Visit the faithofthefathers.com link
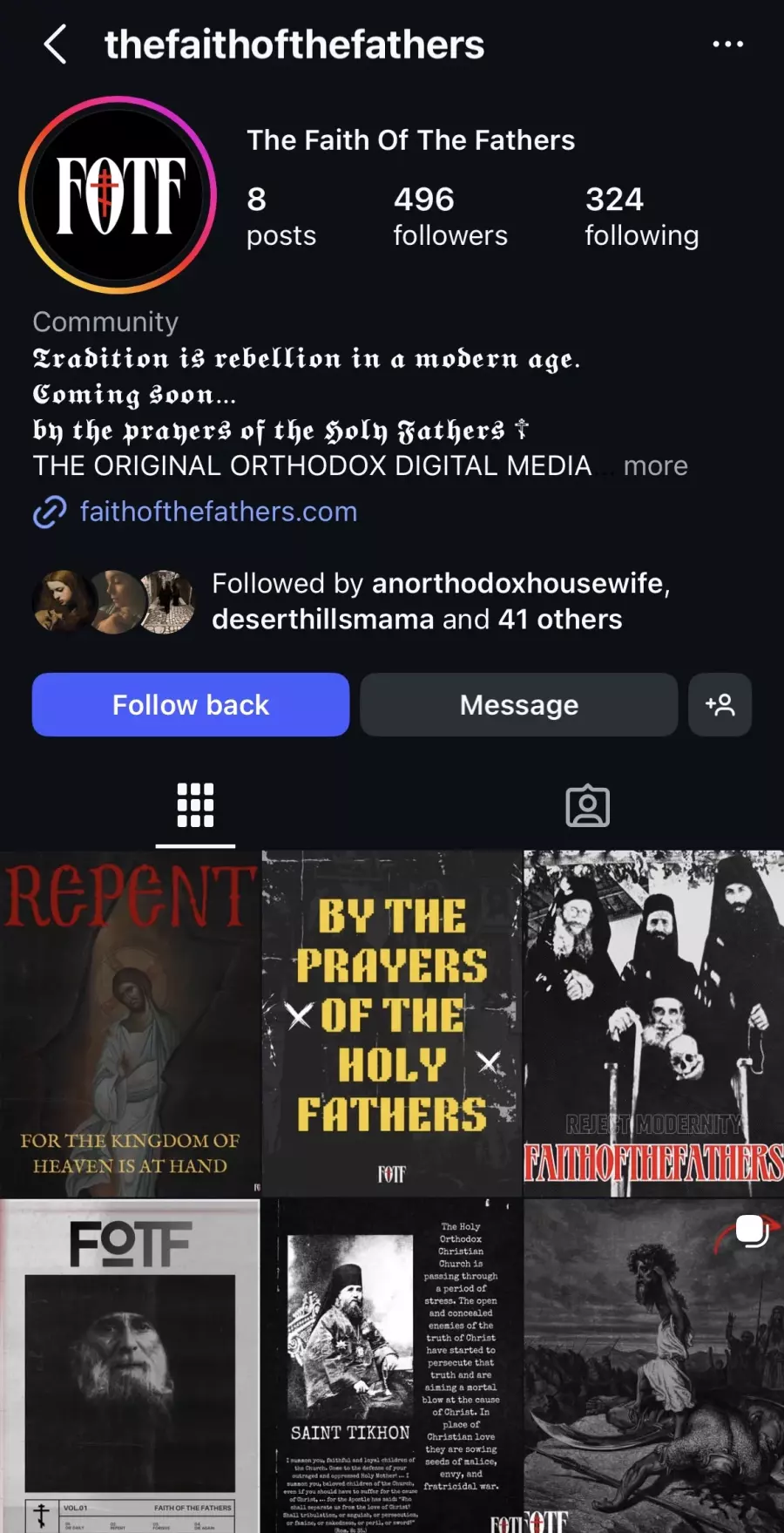This screenshot has height=1533, width=784. point(218,512)
